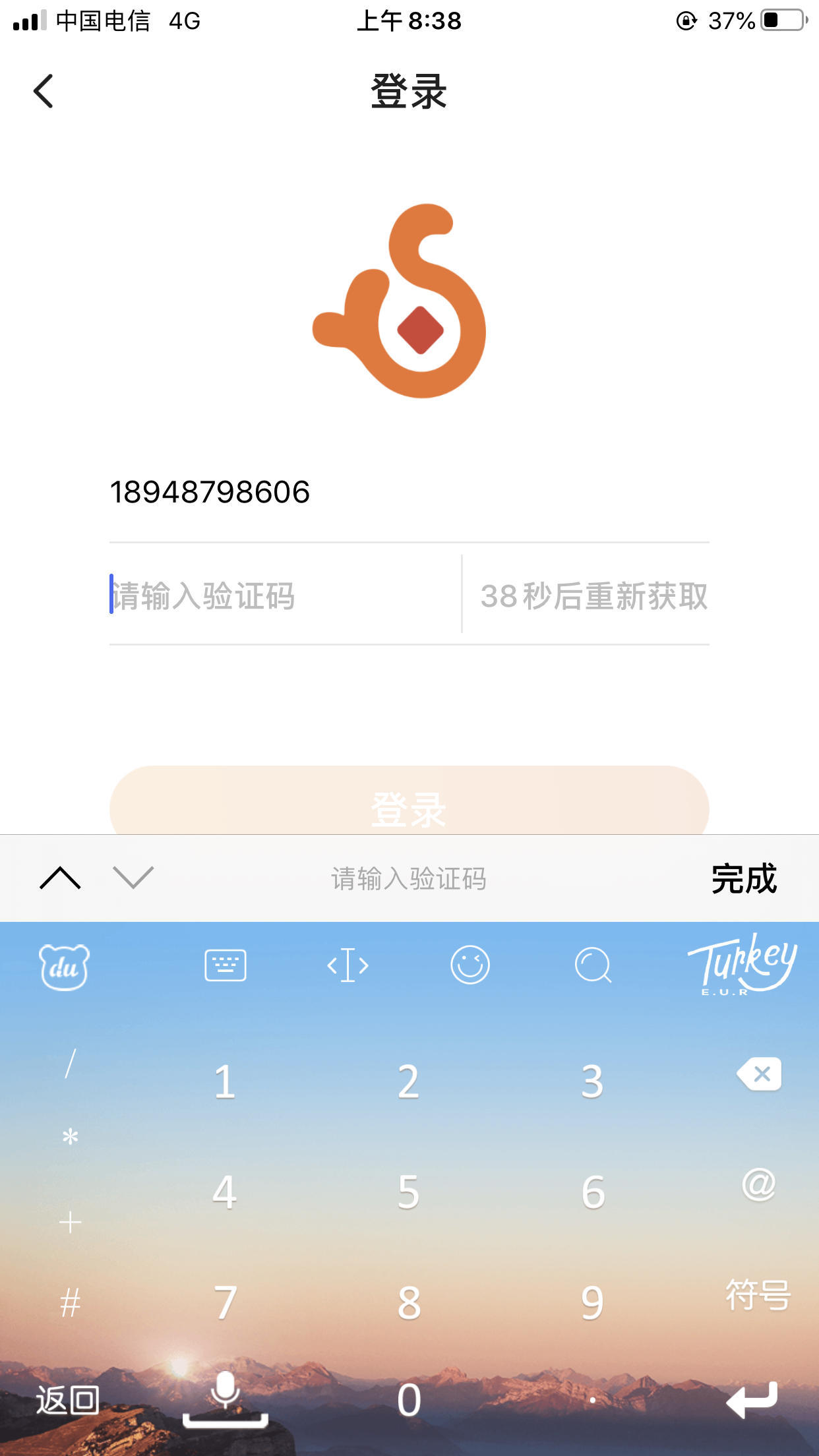Viewport: 819px width, 1456px height.
Task: Tap the phone number field 18948798606
Action: tap(210, 492)
